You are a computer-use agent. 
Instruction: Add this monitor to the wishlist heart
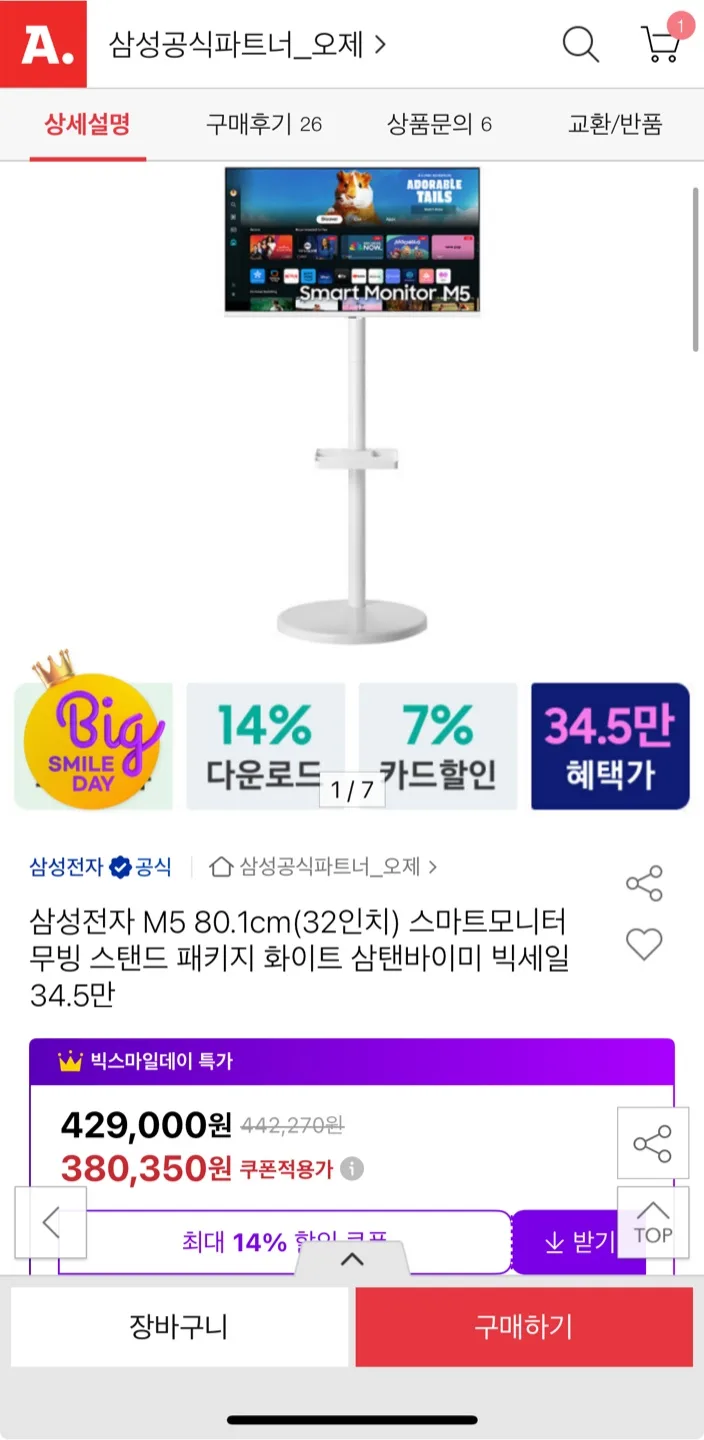(x=644, y=944)
